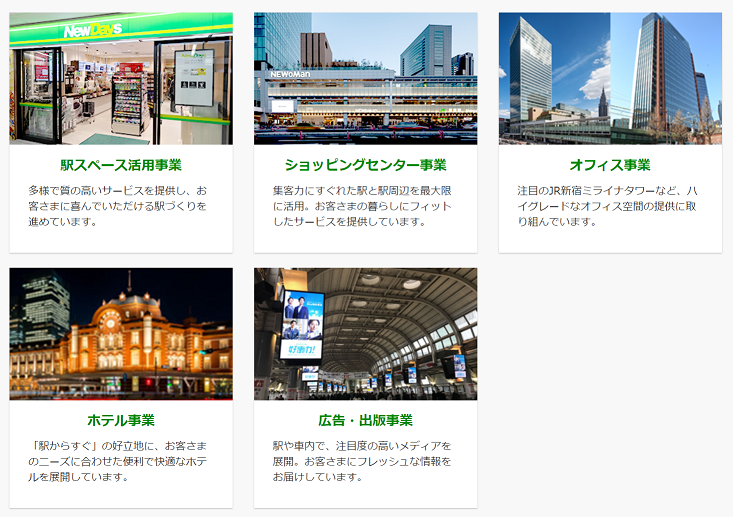This screenshot has height=517, width=733.
Task: Open the 駅スペース活用事業 card
Action: click(x=121, y=165)
